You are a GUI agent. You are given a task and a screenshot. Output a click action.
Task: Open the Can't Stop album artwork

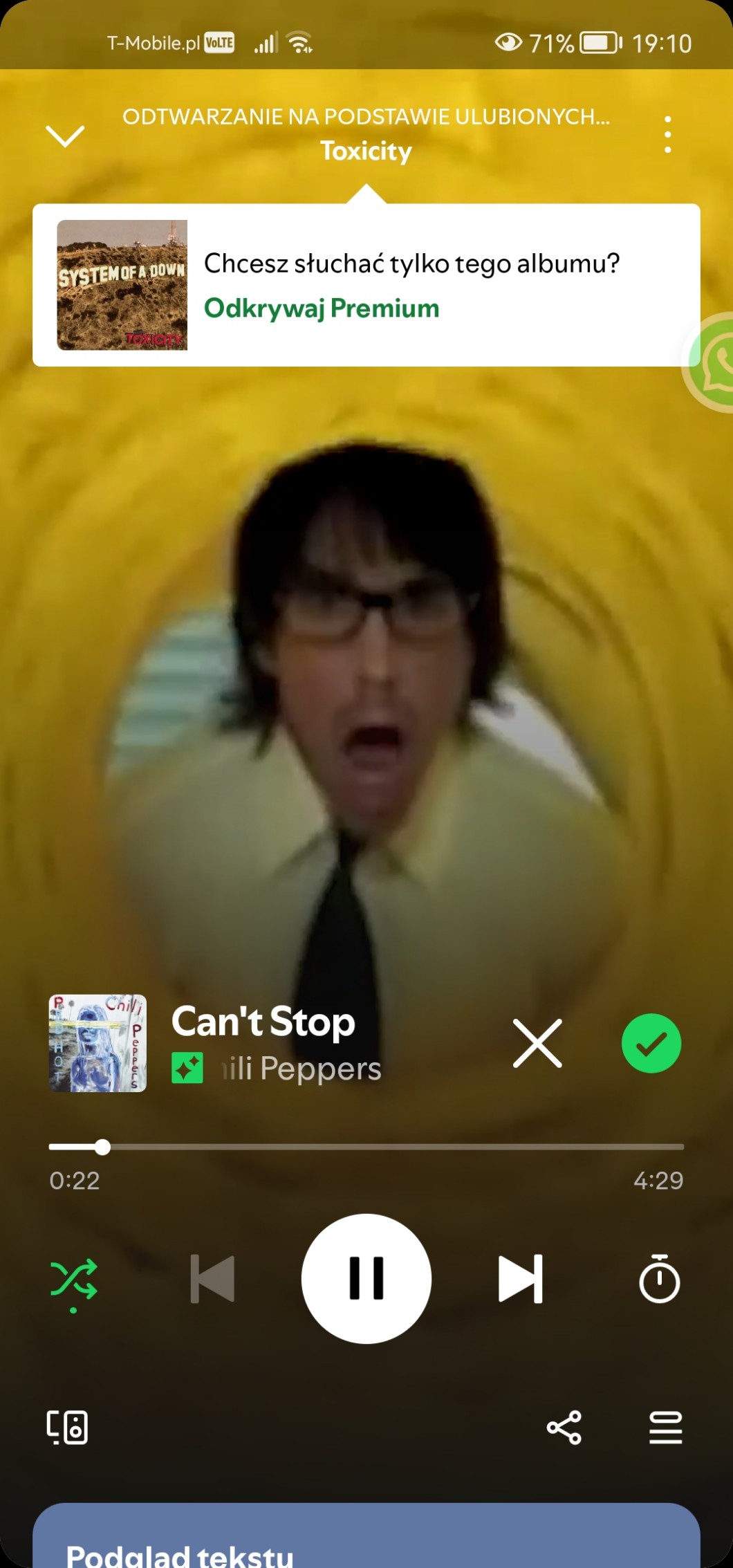coord(98,1043)
